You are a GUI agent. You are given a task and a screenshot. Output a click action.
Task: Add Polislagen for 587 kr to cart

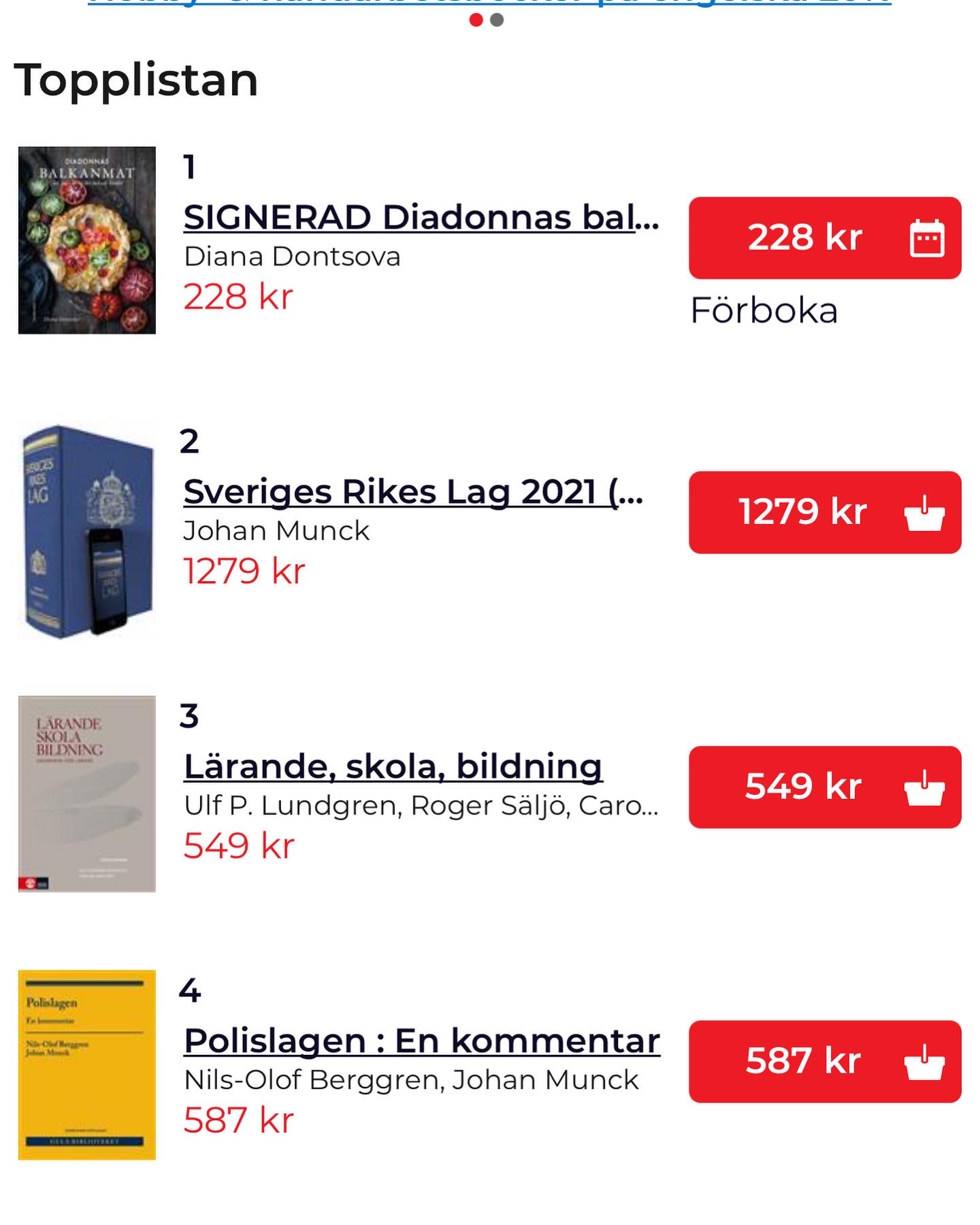pos(824,1062)
